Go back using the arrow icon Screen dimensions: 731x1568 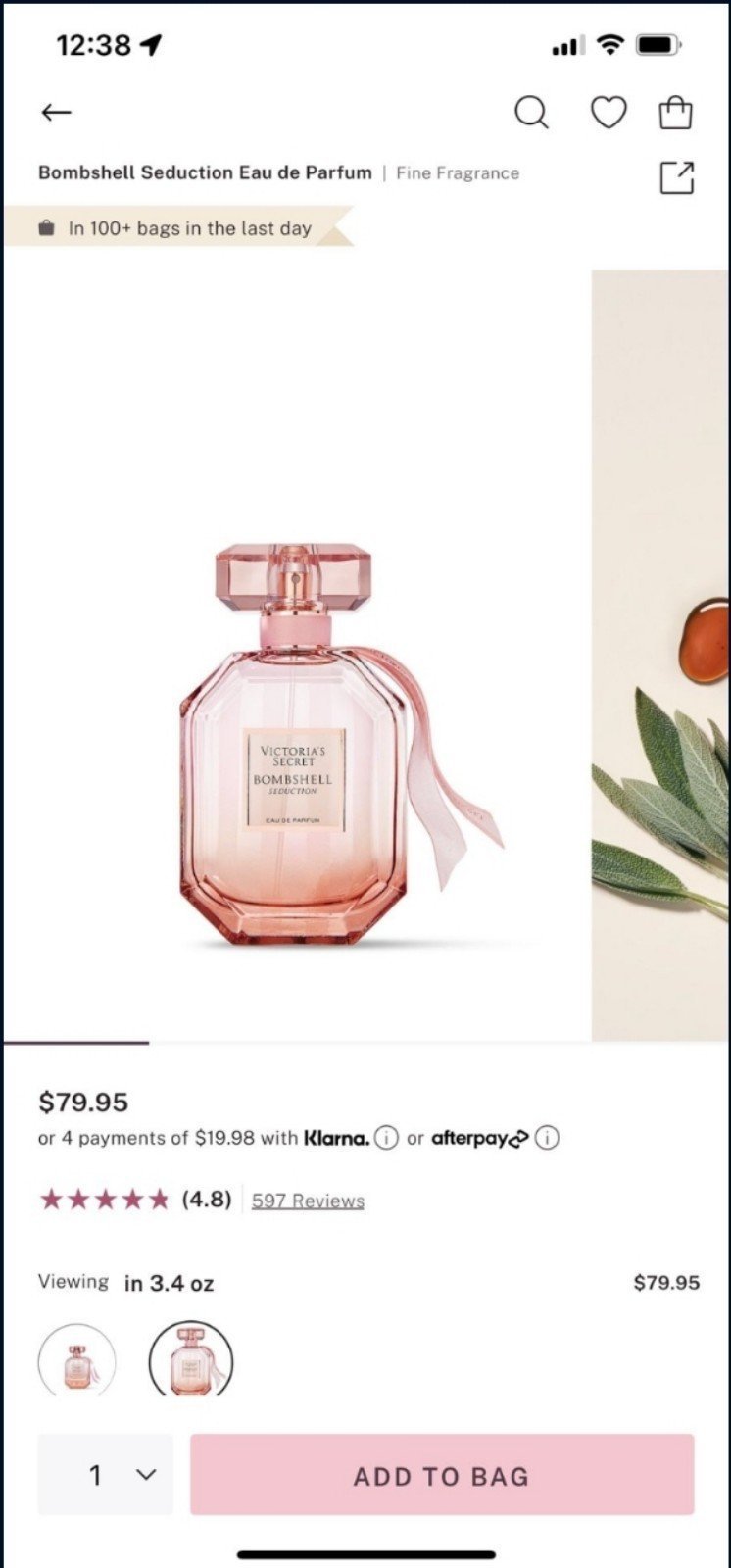(56, 113)
